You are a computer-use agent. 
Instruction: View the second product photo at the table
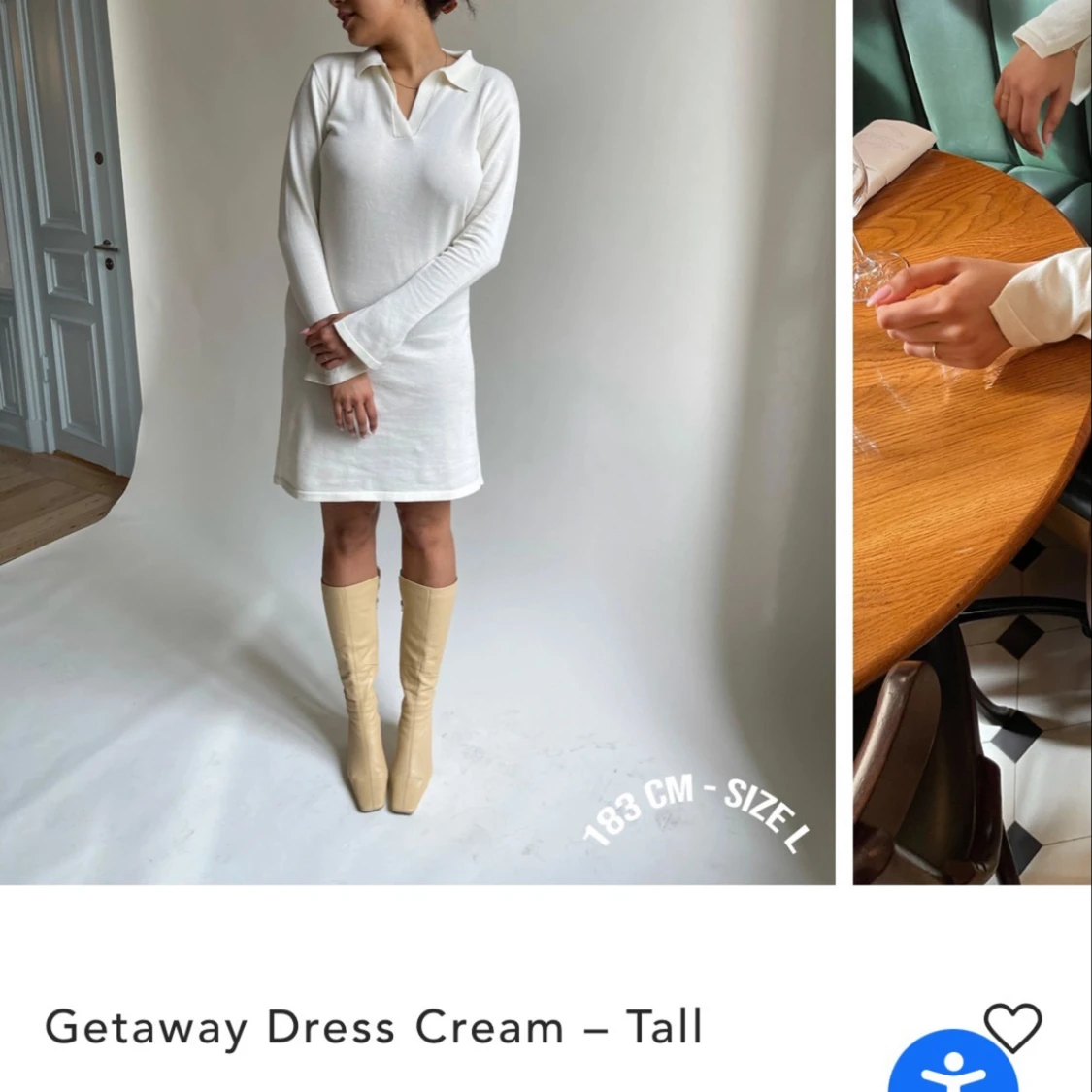pos(972,442)
